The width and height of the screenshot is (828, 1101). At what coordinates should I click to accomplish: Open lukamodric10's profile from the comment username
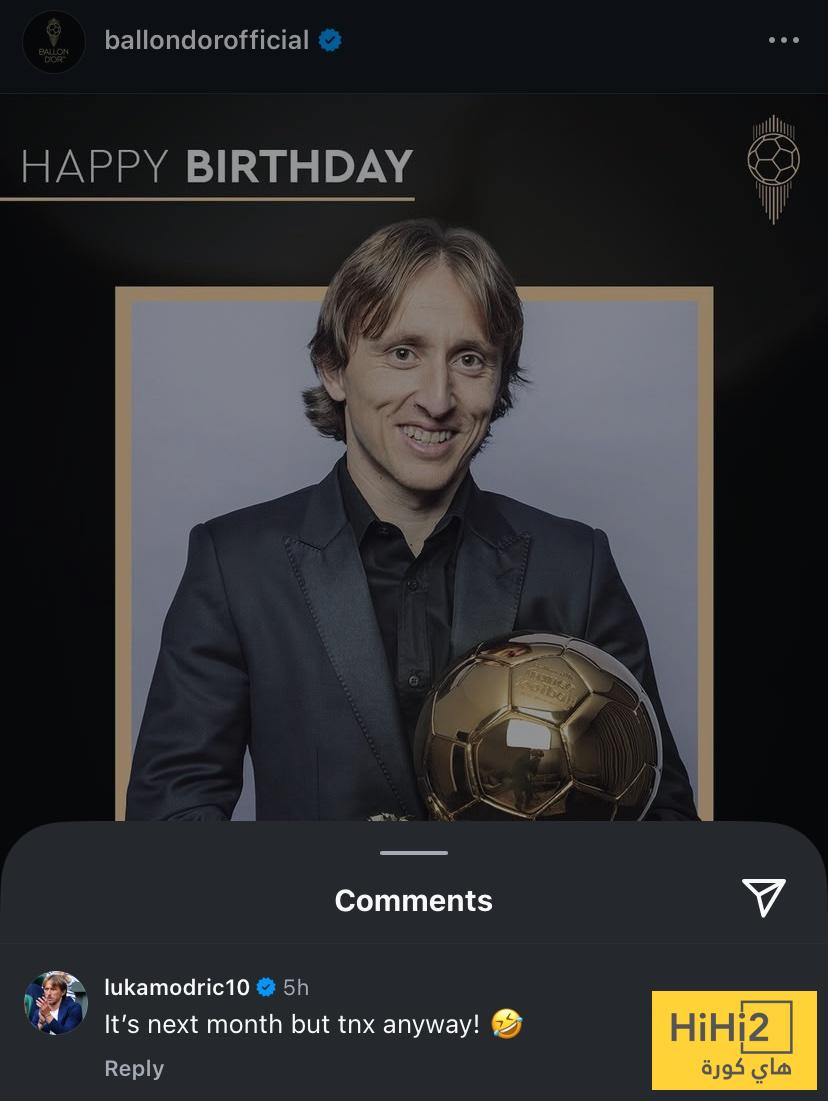[177, 987]
